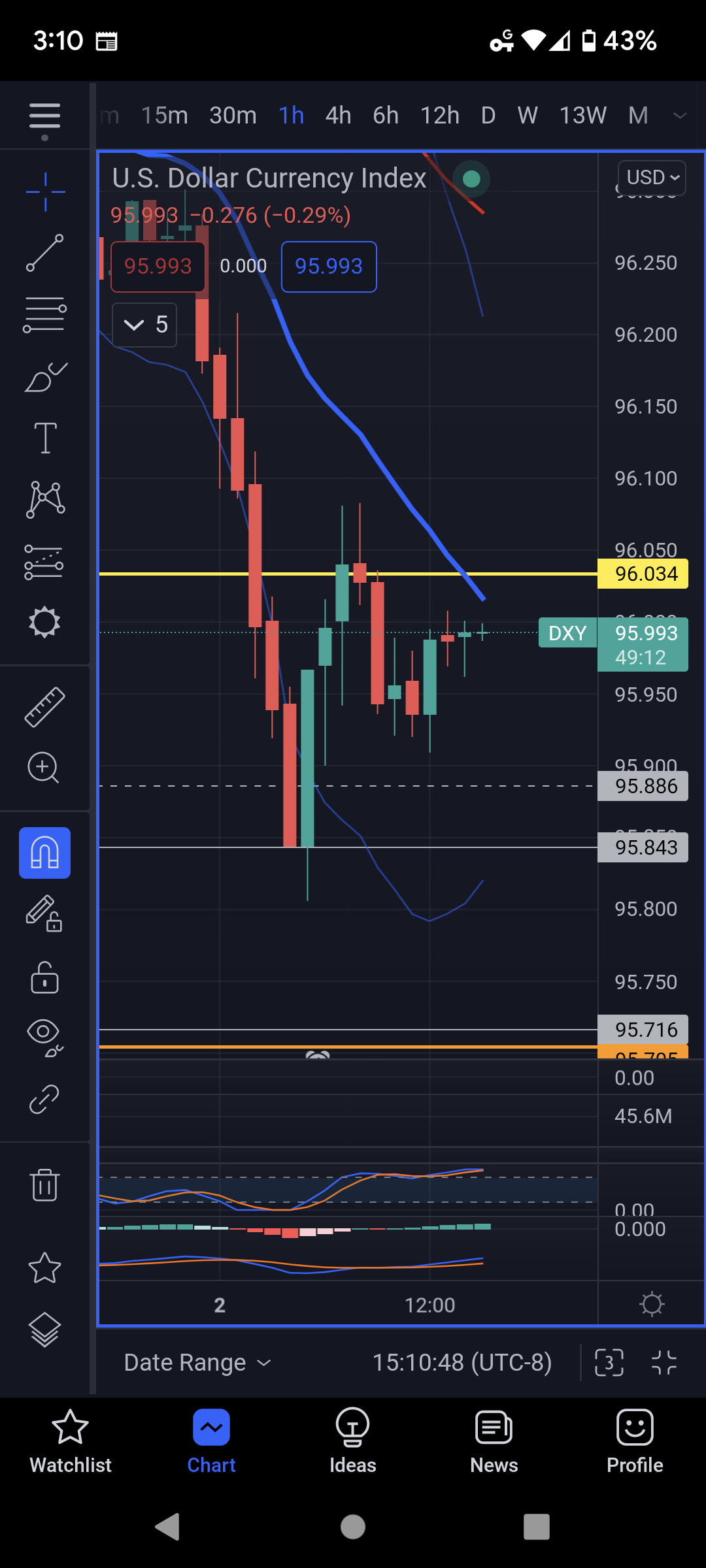Select the brush drawing tool
Image resolution: width=706 pixels, height=1568 pixels.
(44, 377)
